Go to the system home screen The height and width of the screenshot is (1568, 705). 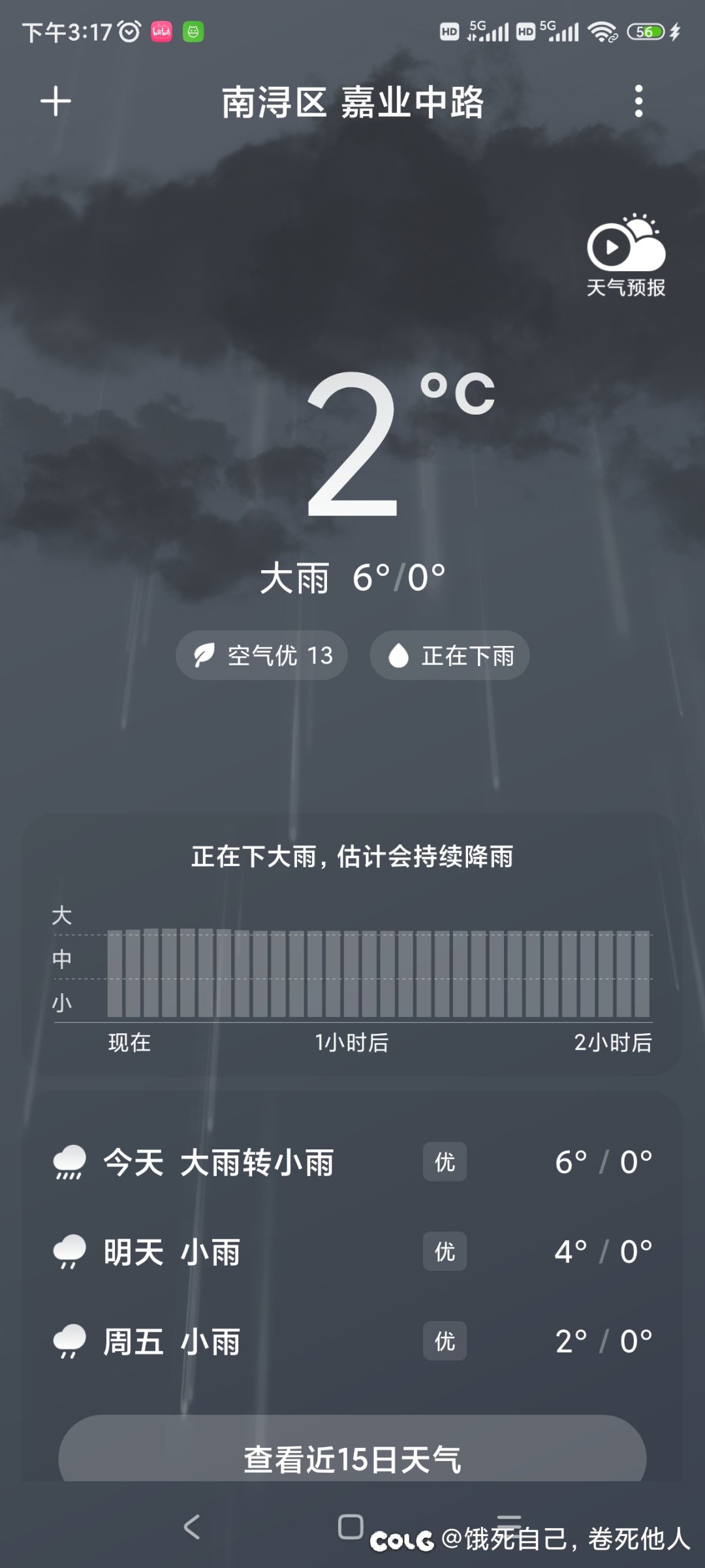pyautogui.click(x=351, y=1527)
